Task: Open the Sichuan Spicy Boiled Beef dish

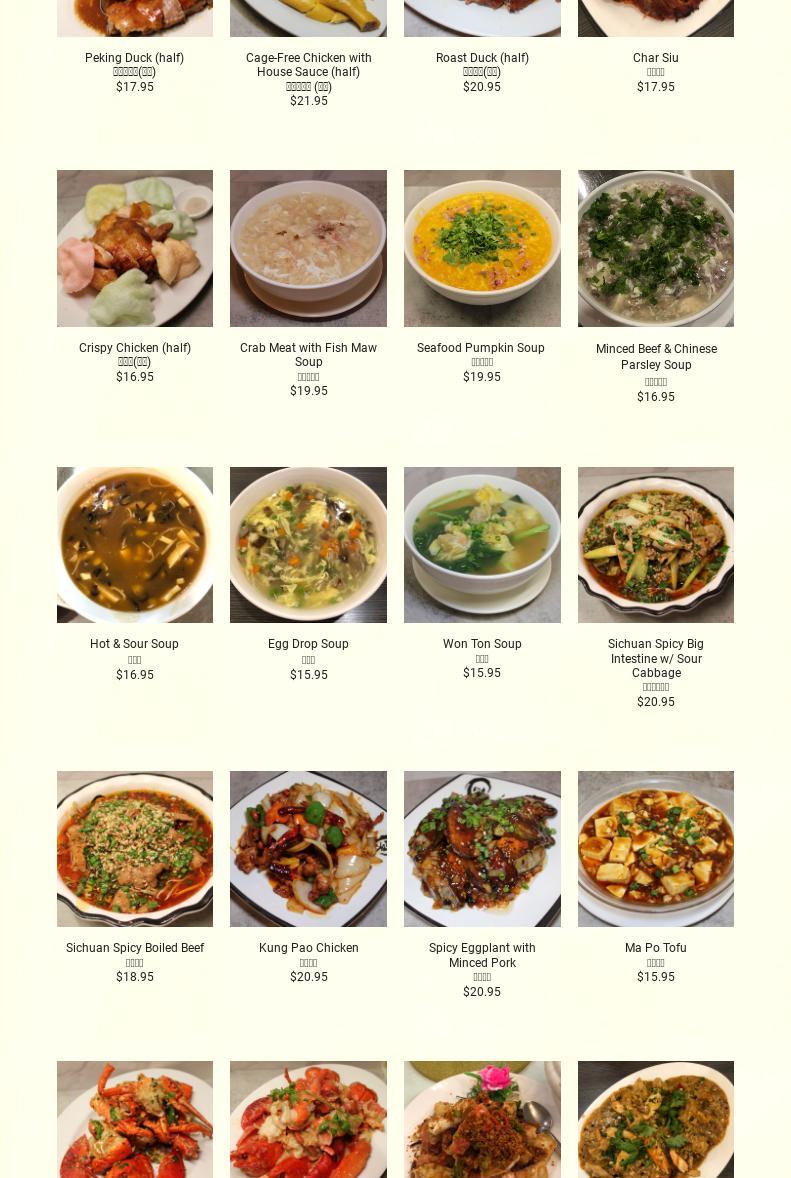Action: [135, 849]
